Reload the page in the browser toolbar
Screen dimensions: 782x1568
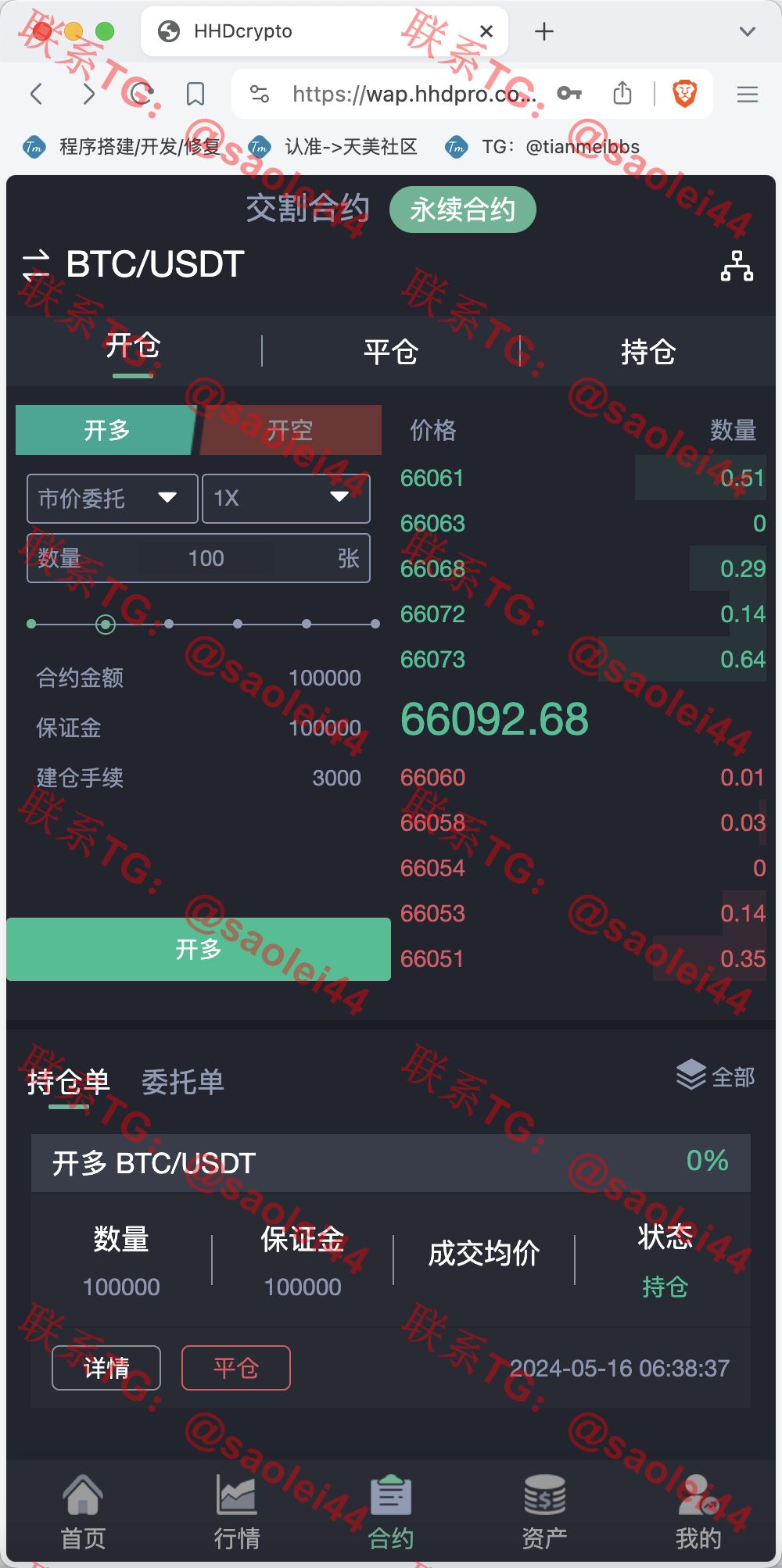tap(142, 95)
